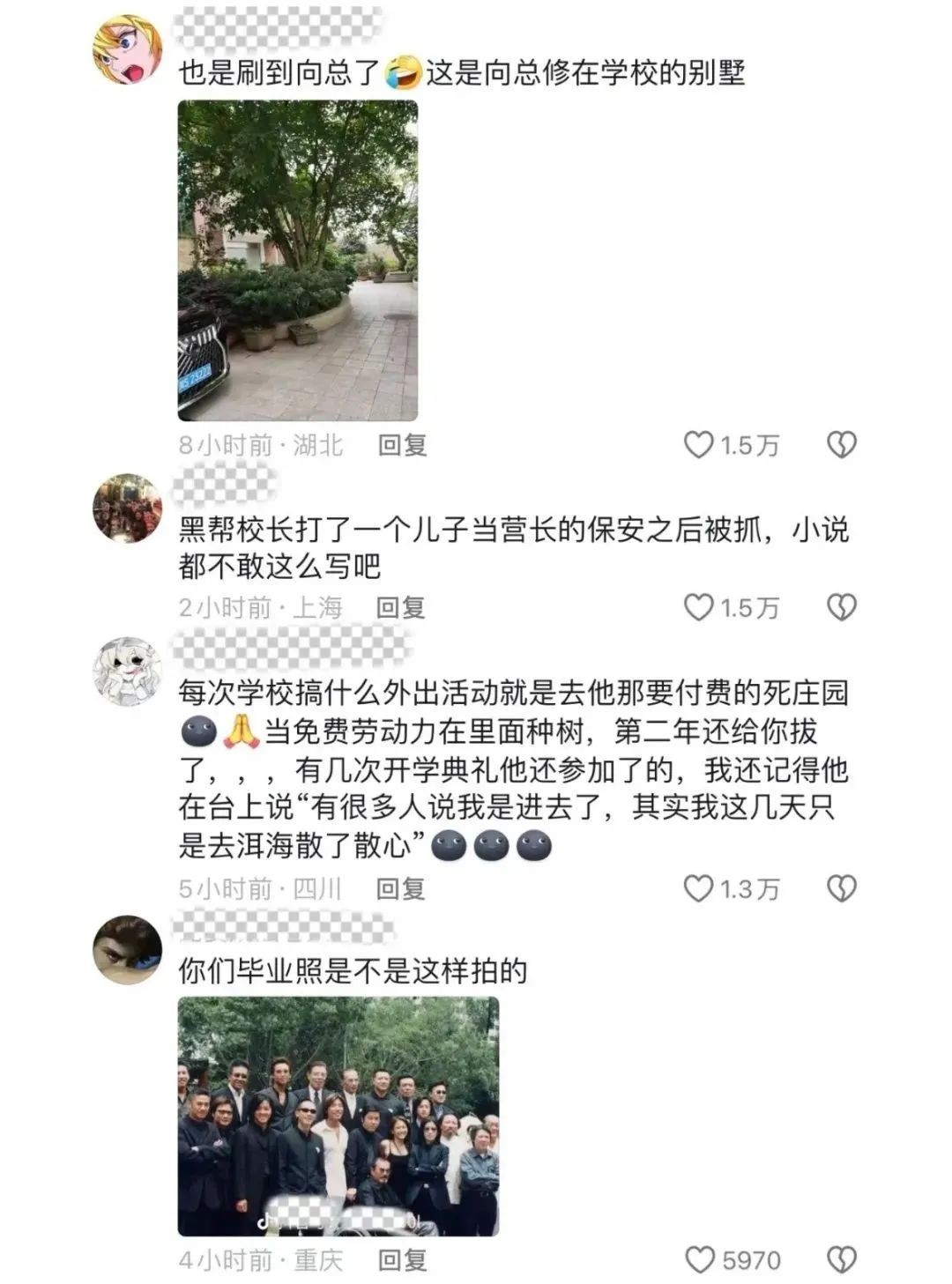Dislike the 上海 comment posted 2小时前
The height and width of the screenshot is (1284, 952).
[x=841, y=607]
